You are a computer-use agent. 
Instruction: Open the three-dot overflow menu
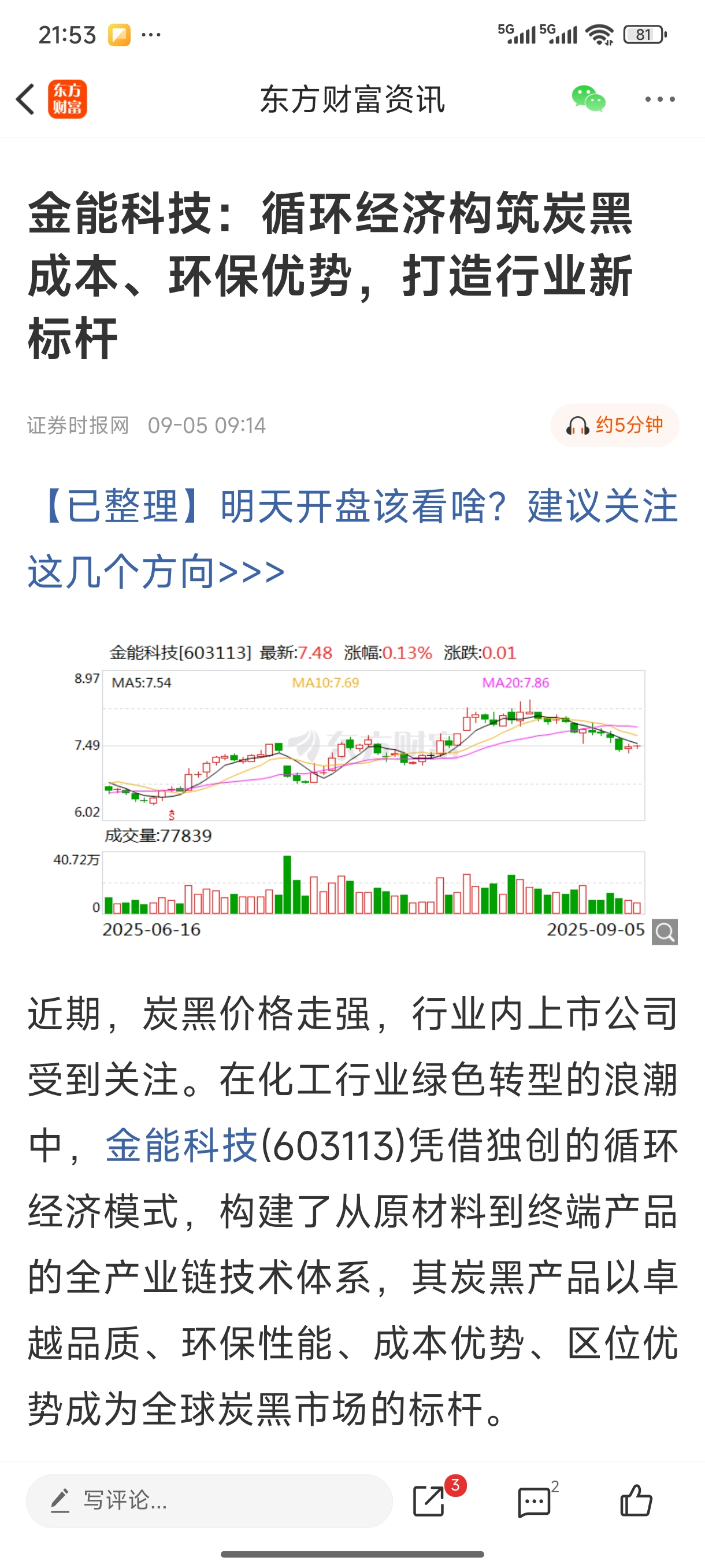click(x=660, y=99)
